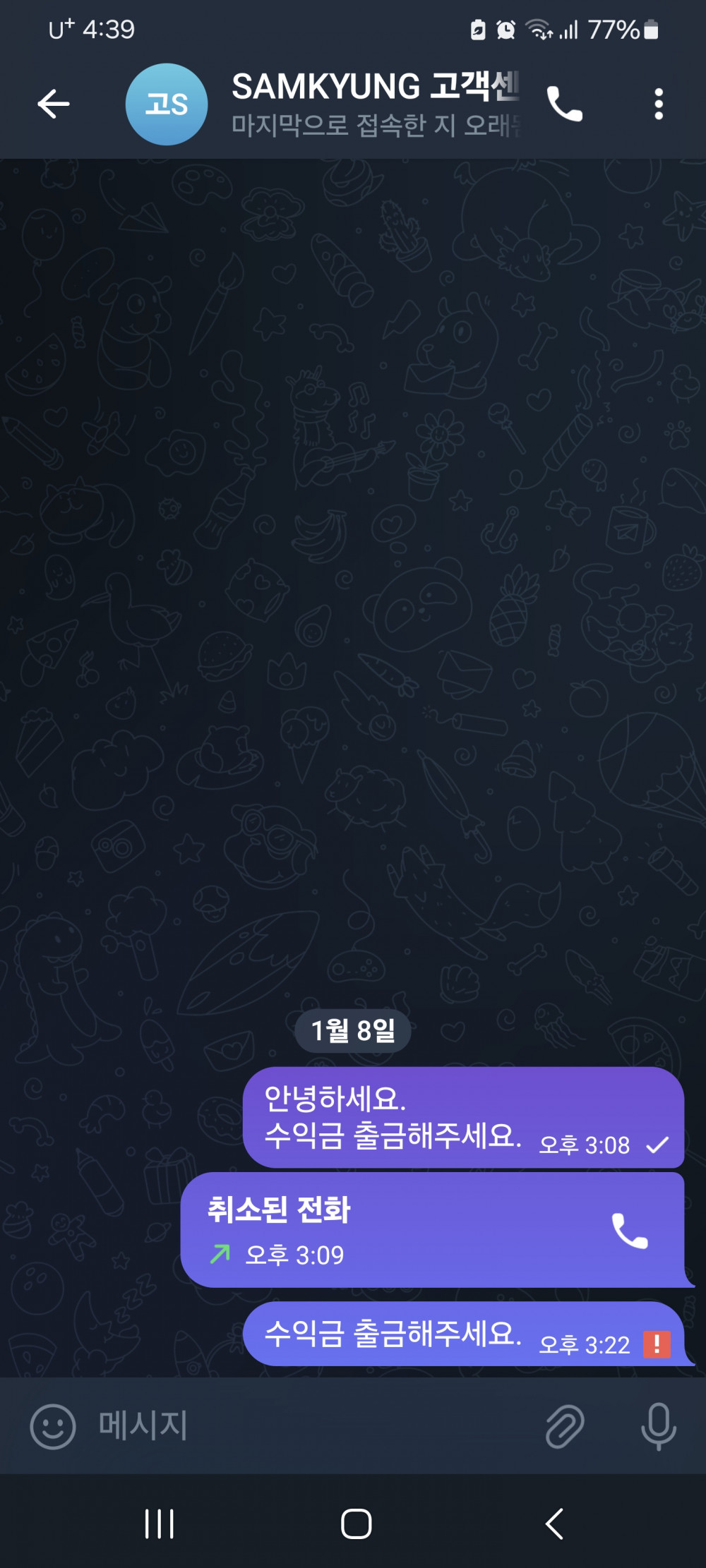The height and width of the screenshot is (1568, 706).
Task: Redial from the 취소된 전화 call bubble
Action: [629, 1231]
